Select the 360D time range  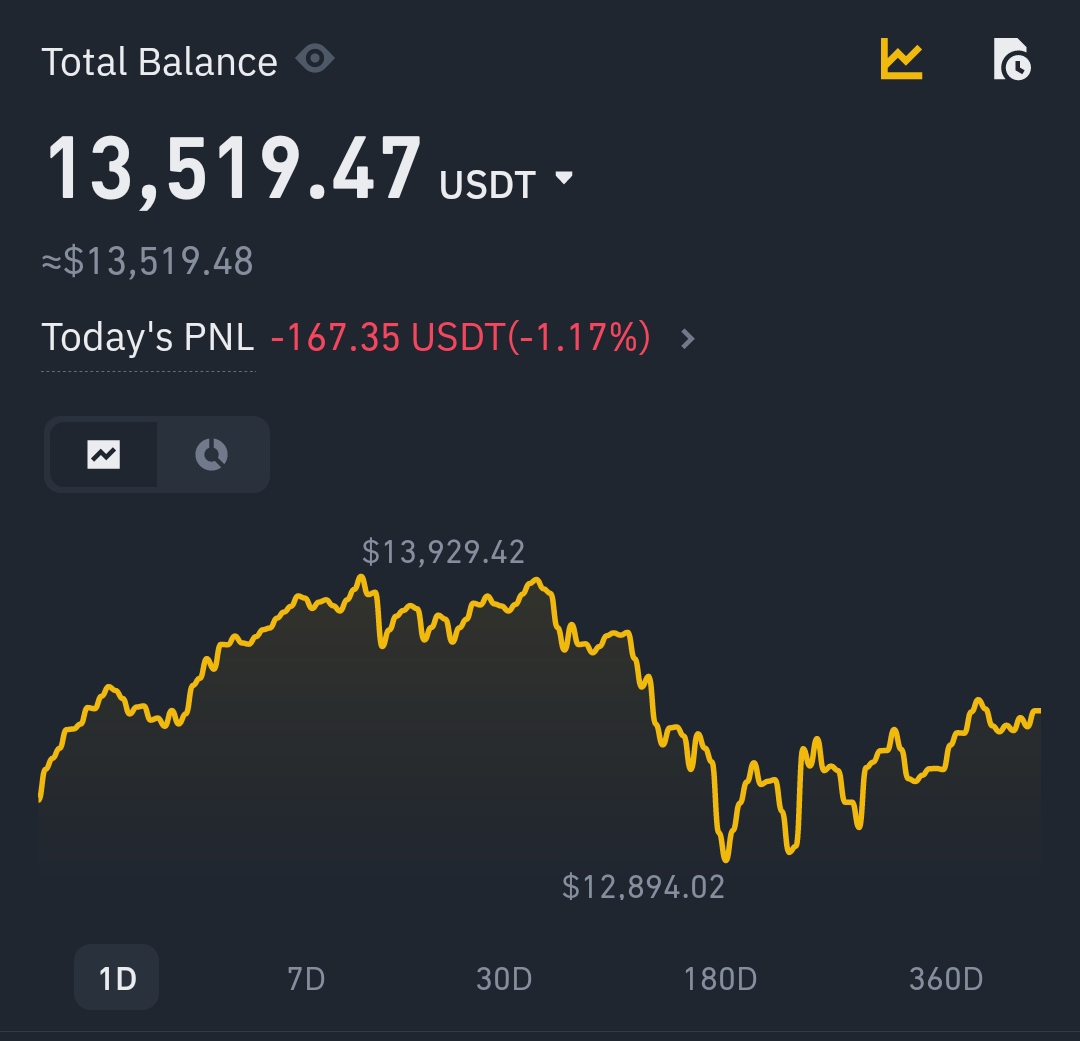(945, 978)
